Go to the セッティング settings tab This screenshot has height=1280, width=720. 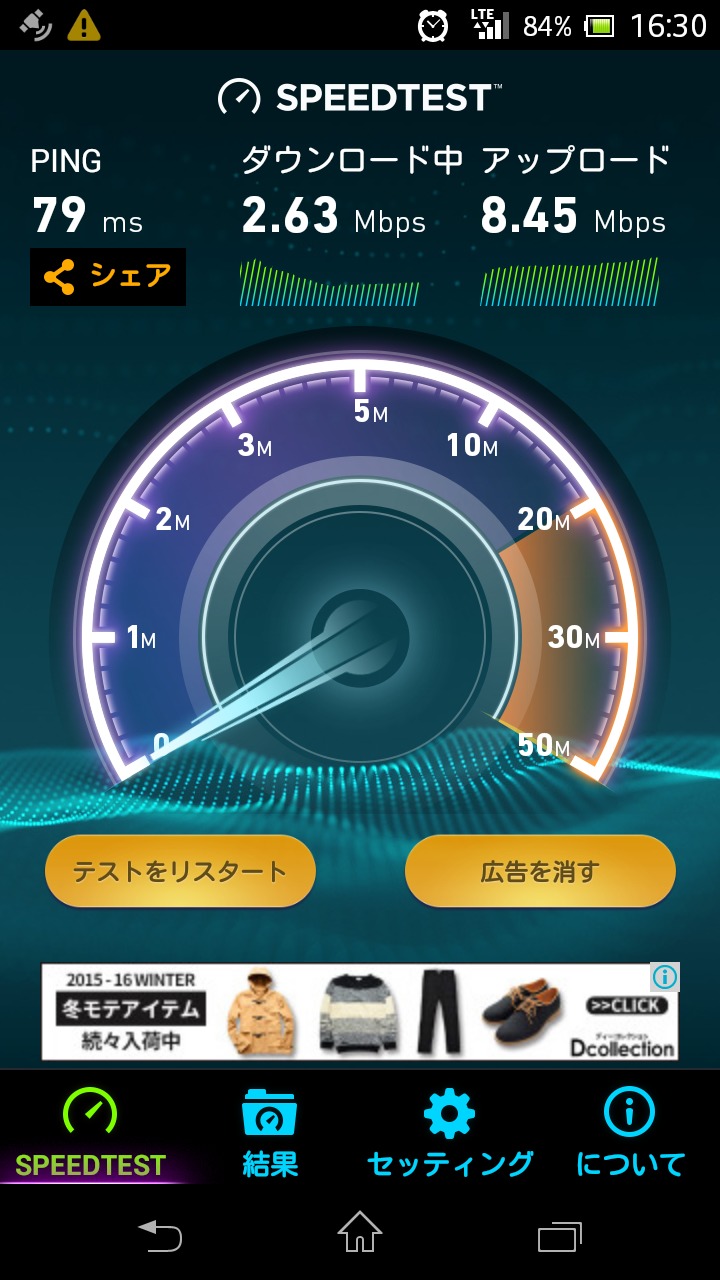pos(450,1133)
